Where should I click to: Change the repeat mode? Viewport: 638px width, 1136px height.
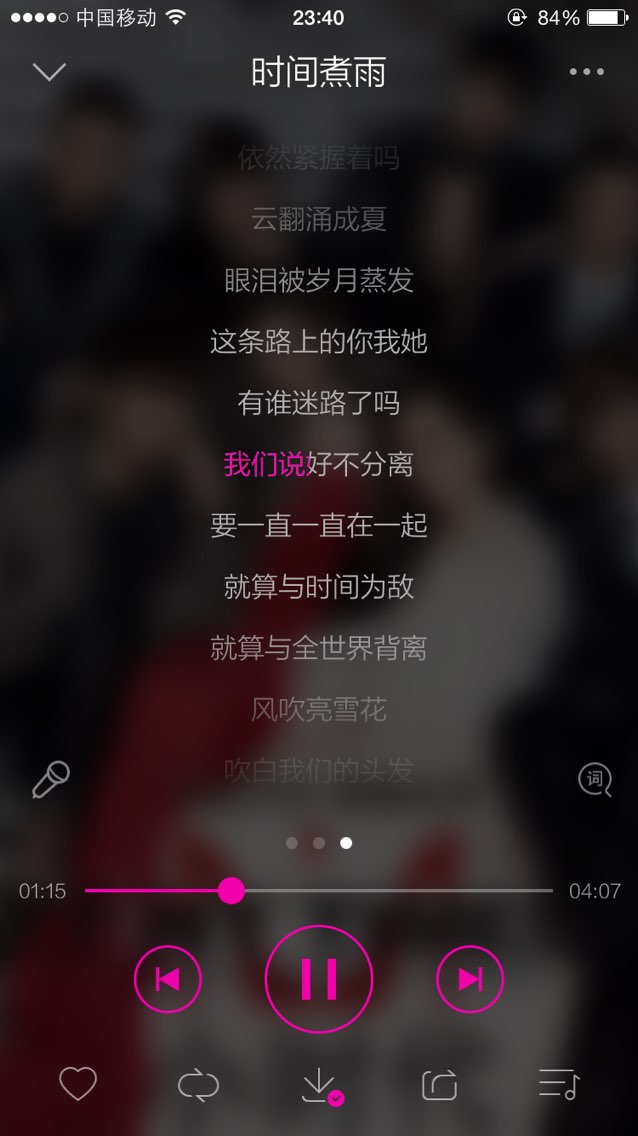(198, 1085)
